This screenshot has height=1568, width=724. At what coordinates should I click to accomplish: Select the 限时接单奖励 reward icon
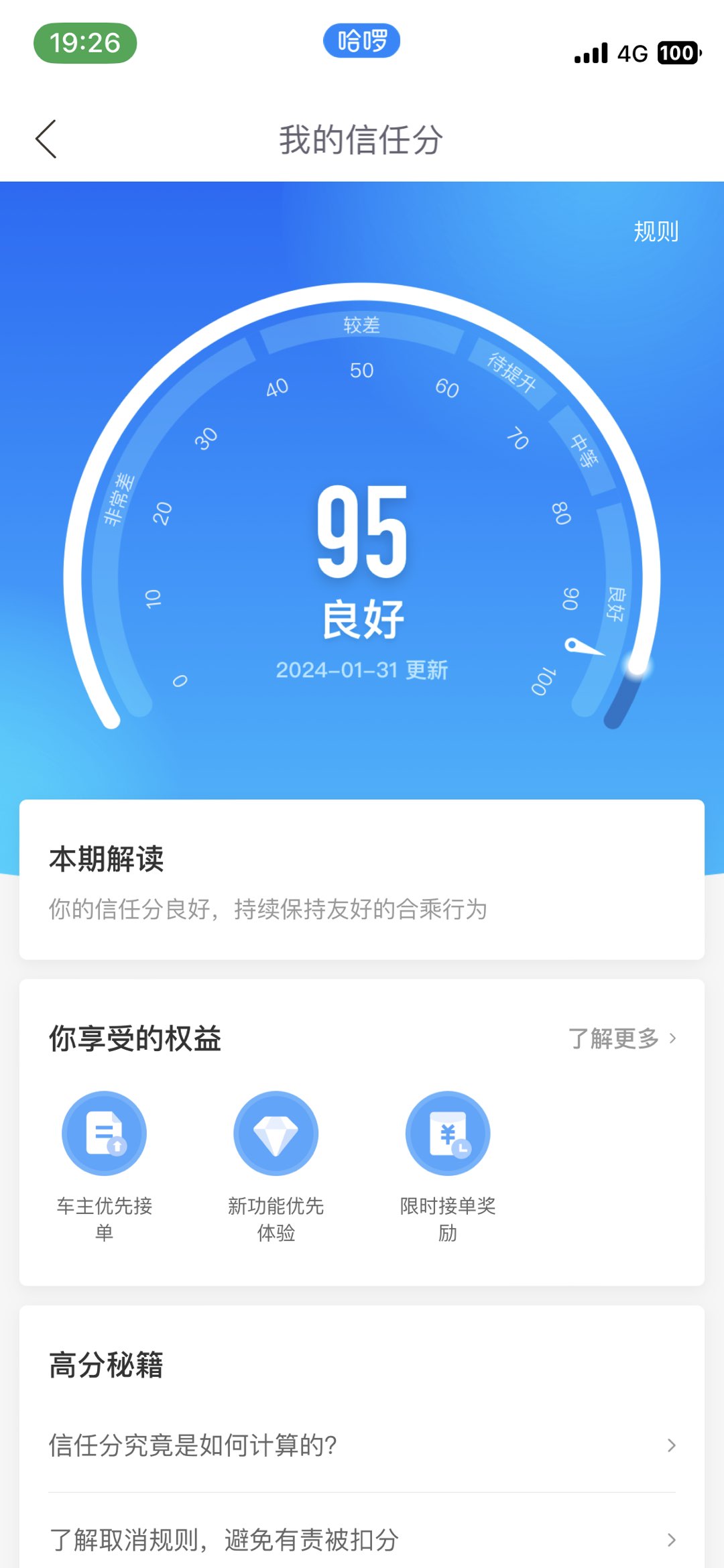(448, 1133)
